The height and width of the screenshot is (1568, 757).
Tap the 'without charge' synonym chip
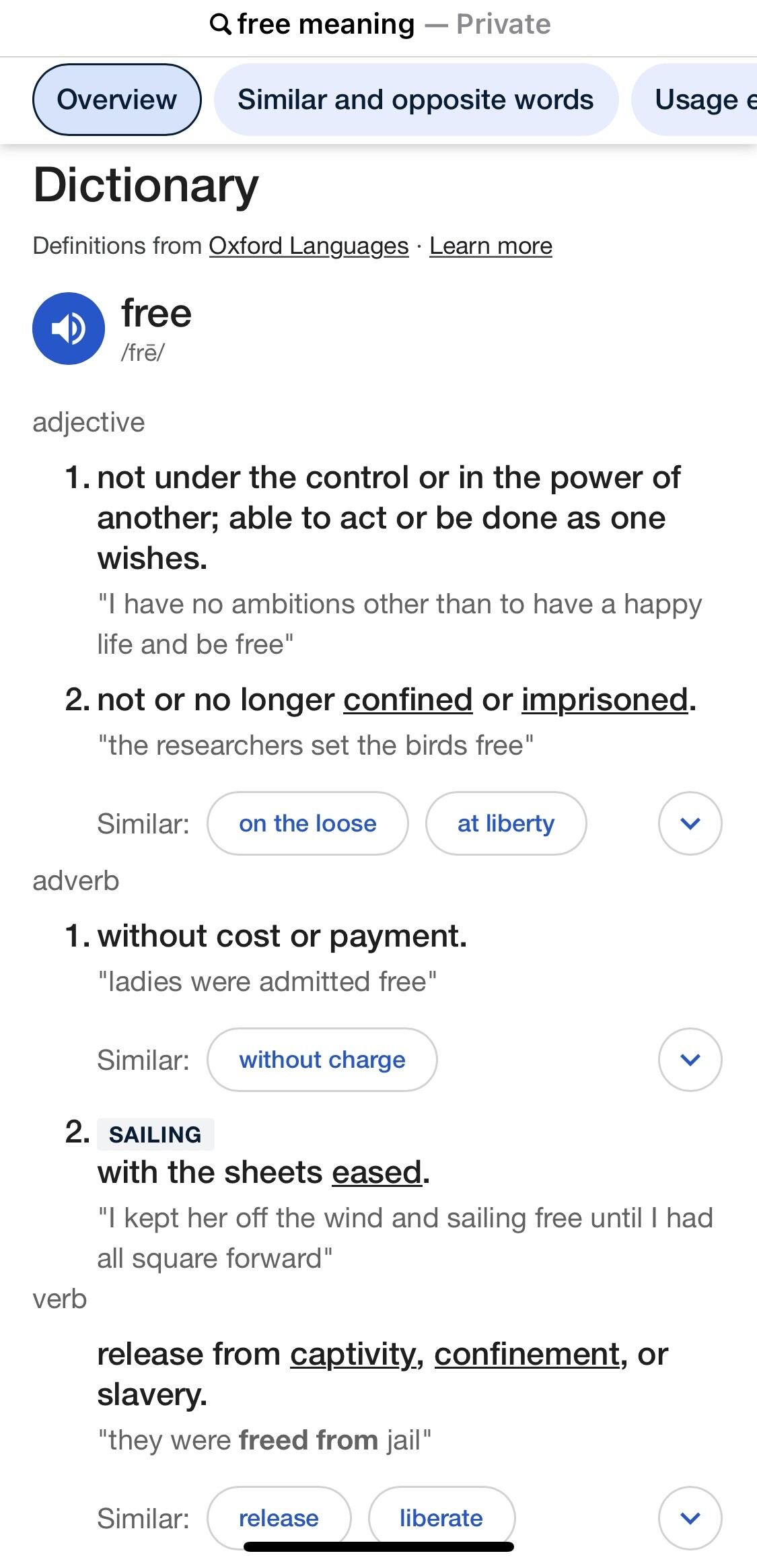tap(322, 1060)
